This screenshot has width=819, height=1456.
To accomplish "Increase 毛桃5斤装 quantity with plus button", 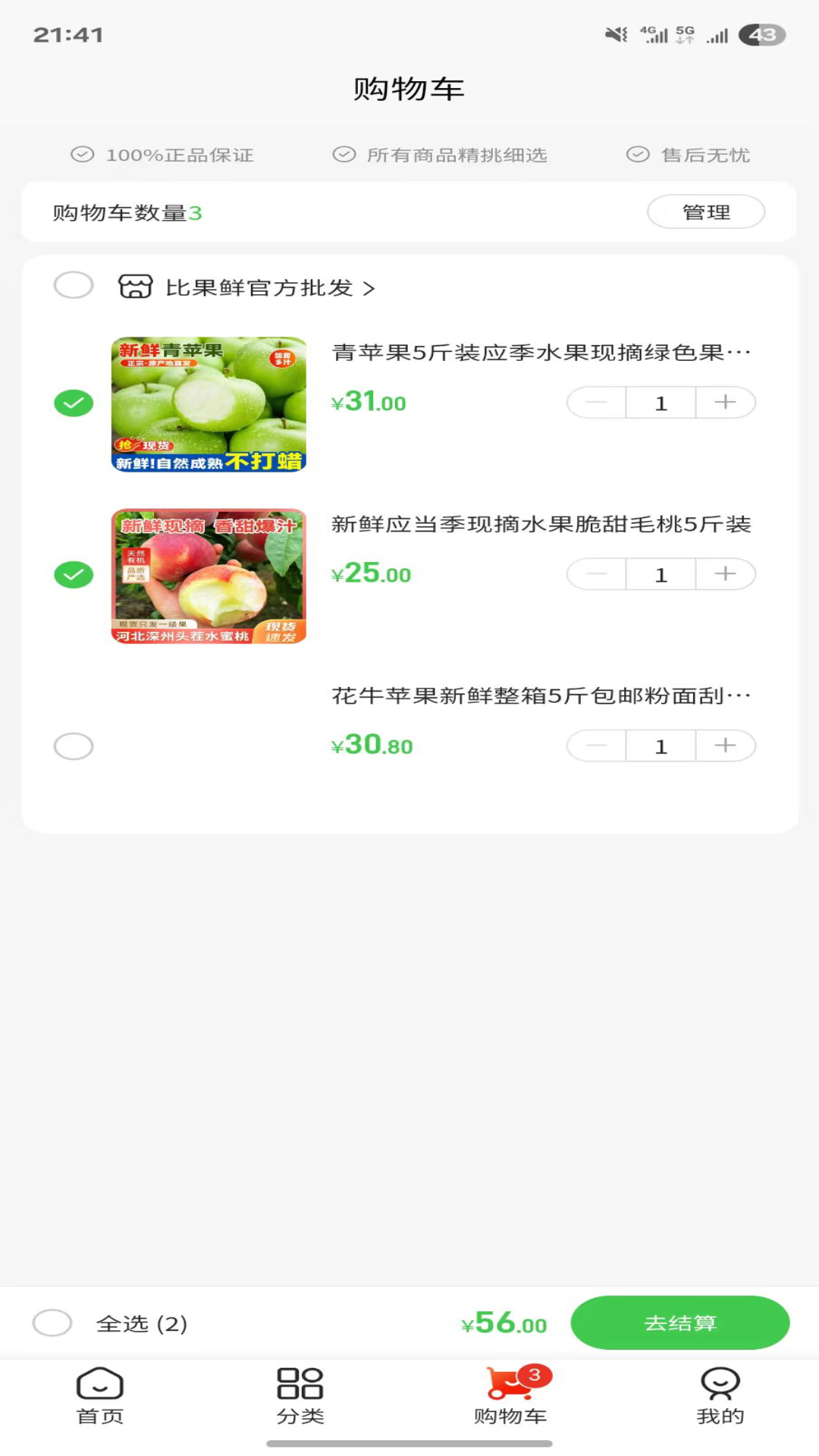I will pos(724,574).
